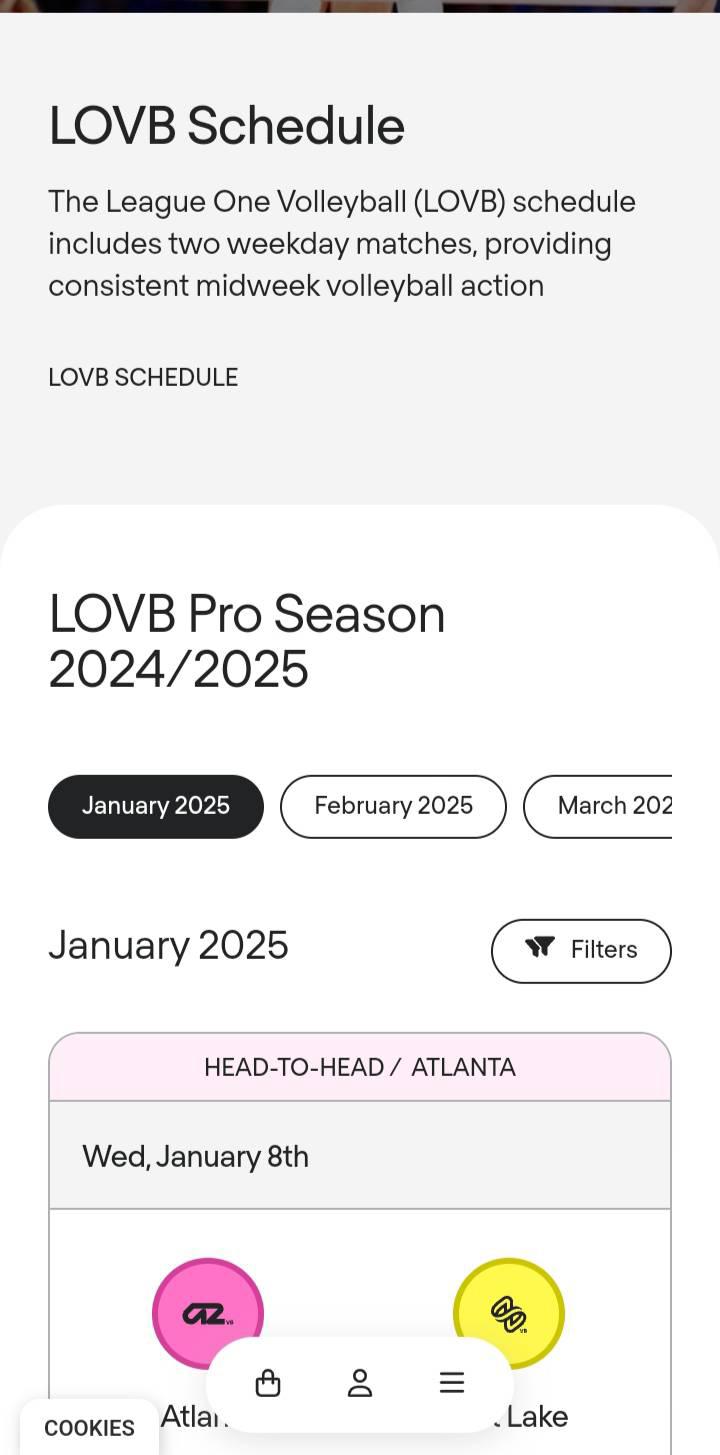This screenshot has width=720, height=1455.
Task: Open the hamburger menu
Action: click(x=452, y=1383)
